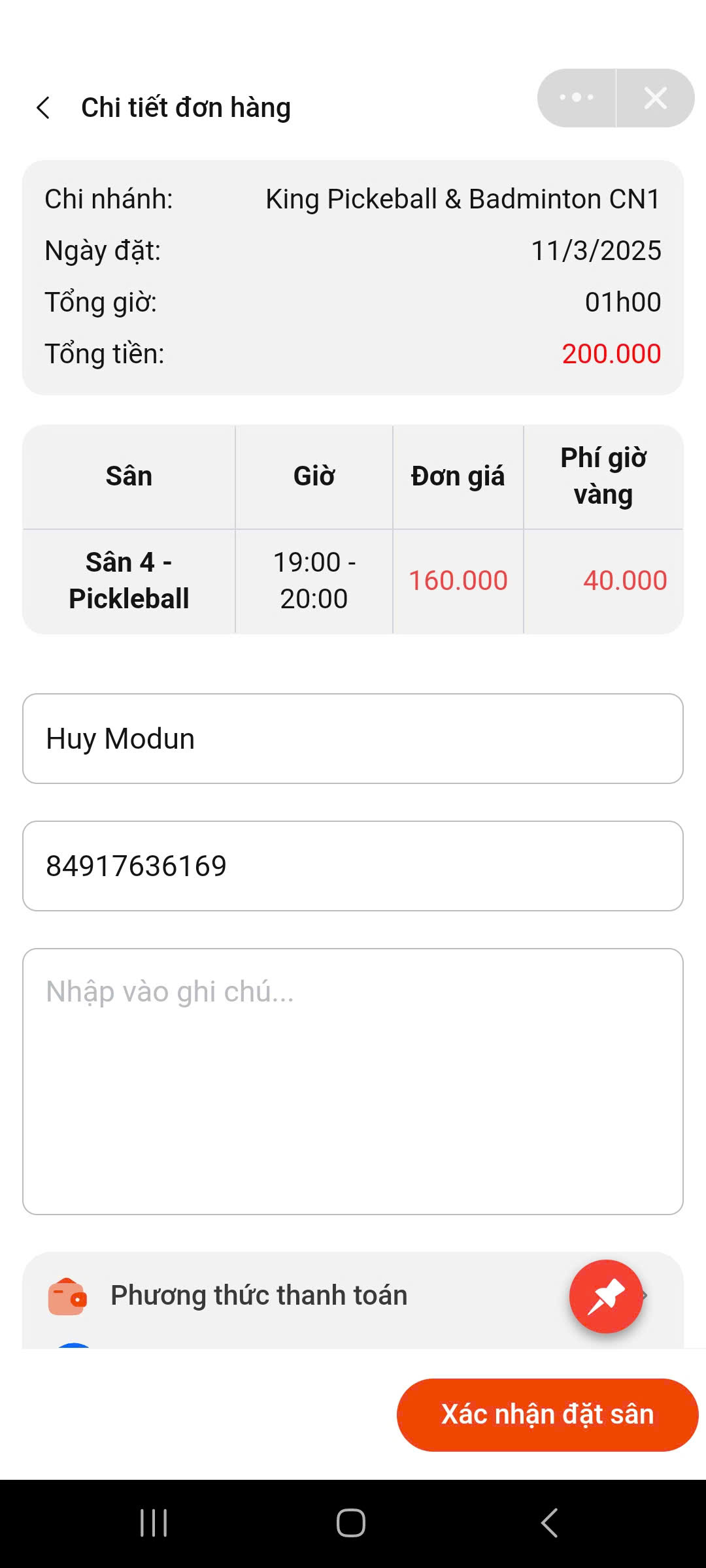Close the mini app with X
The width and height of the screenshot is (706, 1568).
[x=655, y=98]
